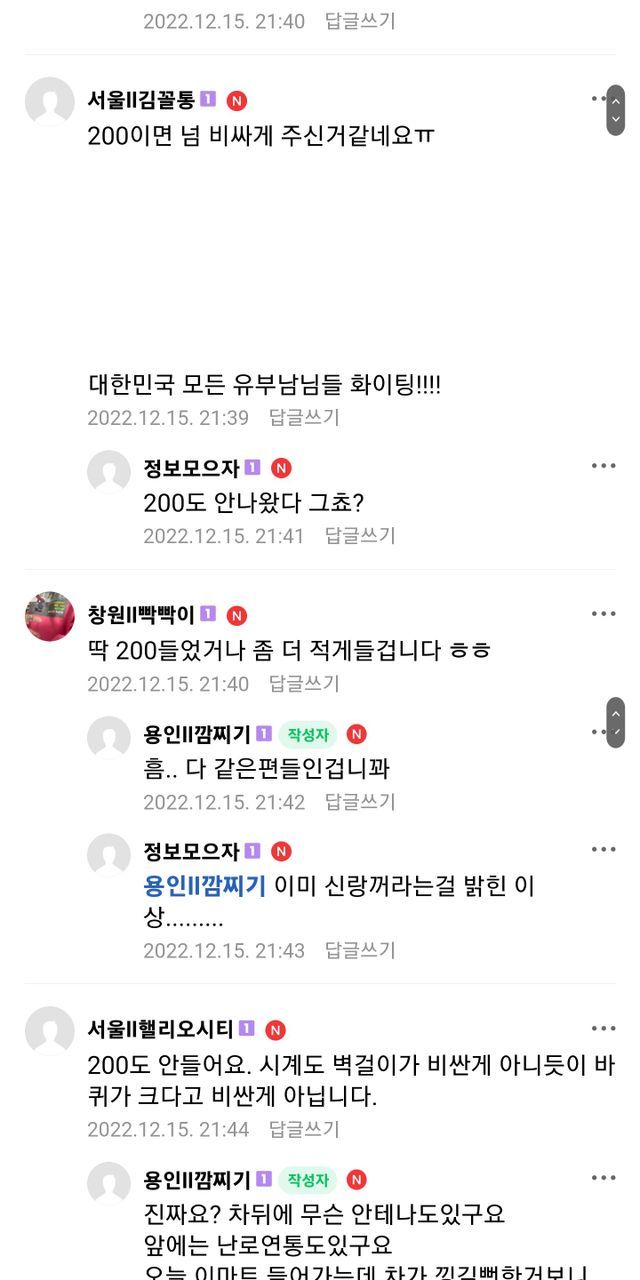
Task: View 서울II헬리오시티's profile by nickname
Action: 160,1029
